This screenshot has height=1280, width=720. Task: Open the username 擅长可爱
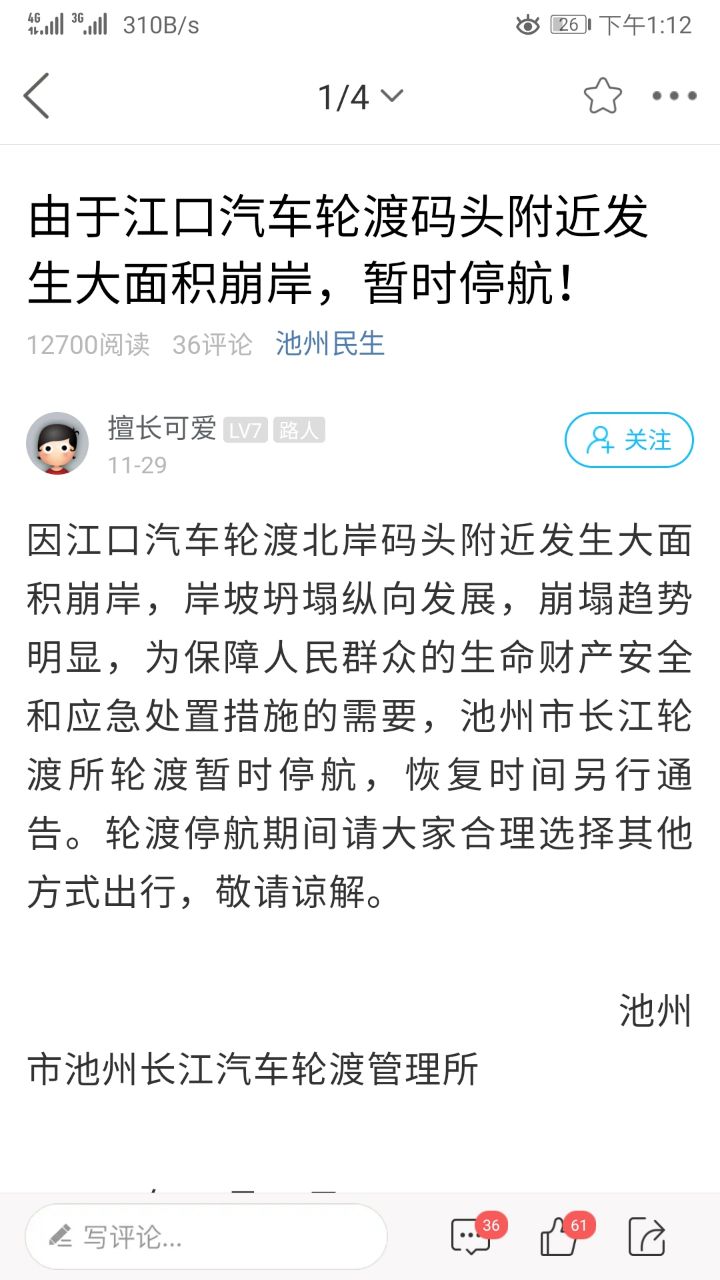click(162, 429)
